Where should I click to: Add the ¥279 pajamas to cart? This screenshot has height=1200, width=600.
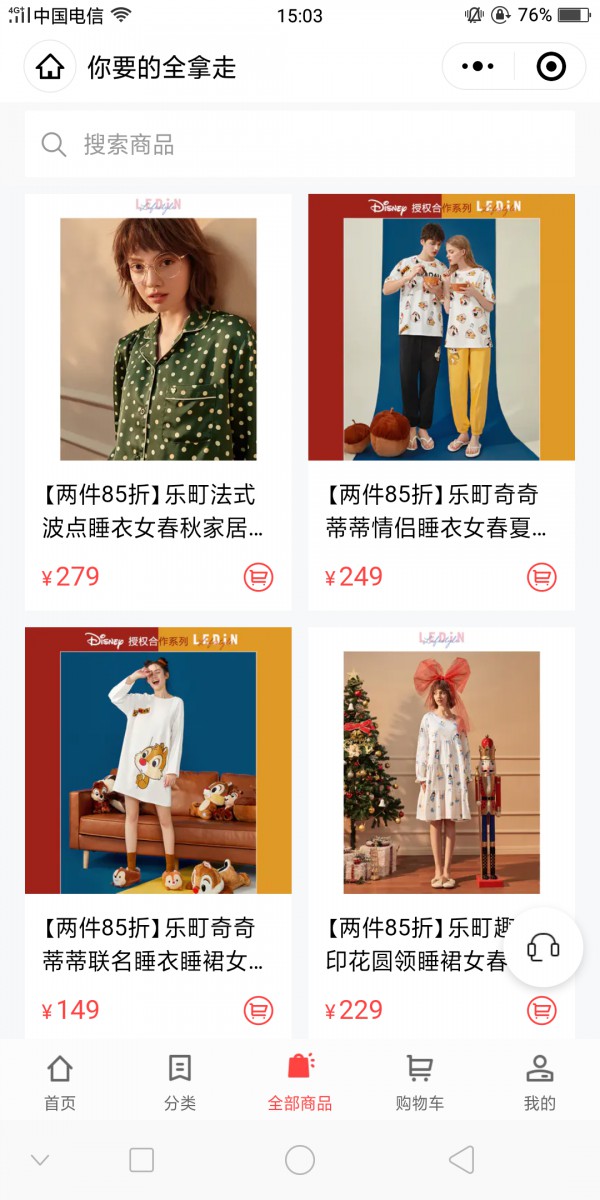[x=258, y=577]
